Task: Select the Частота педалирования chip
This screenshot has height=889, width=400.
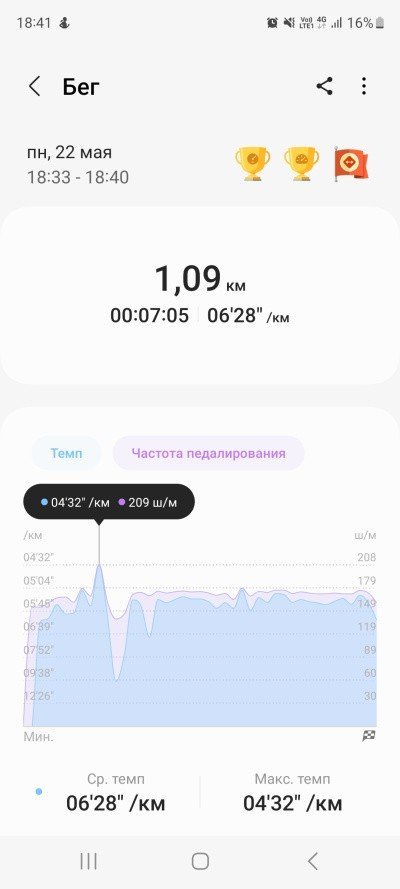Action: 208,453
